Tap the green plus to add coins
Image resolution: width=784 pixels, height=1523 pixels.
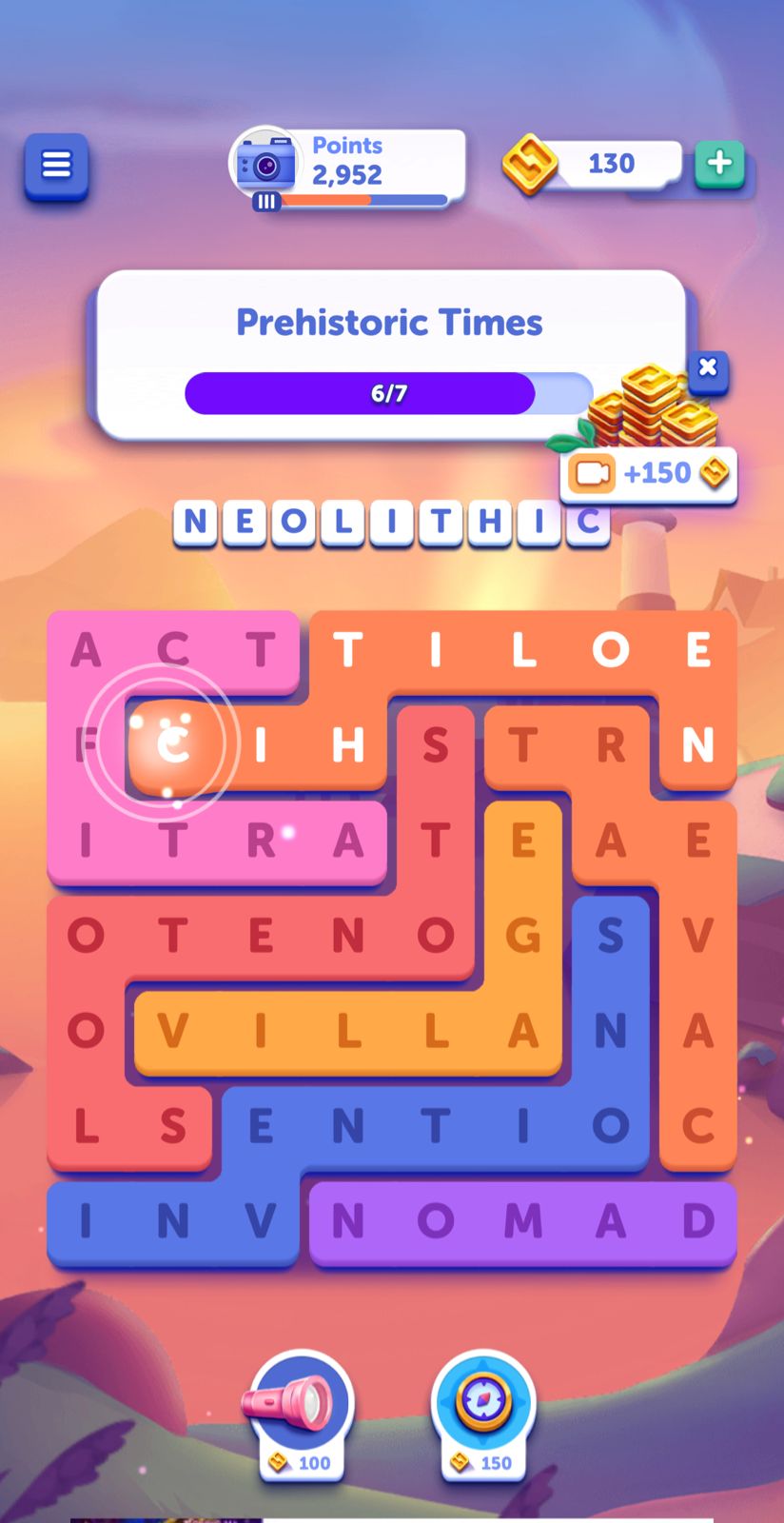pyautogui.click(x=719, y=164)
